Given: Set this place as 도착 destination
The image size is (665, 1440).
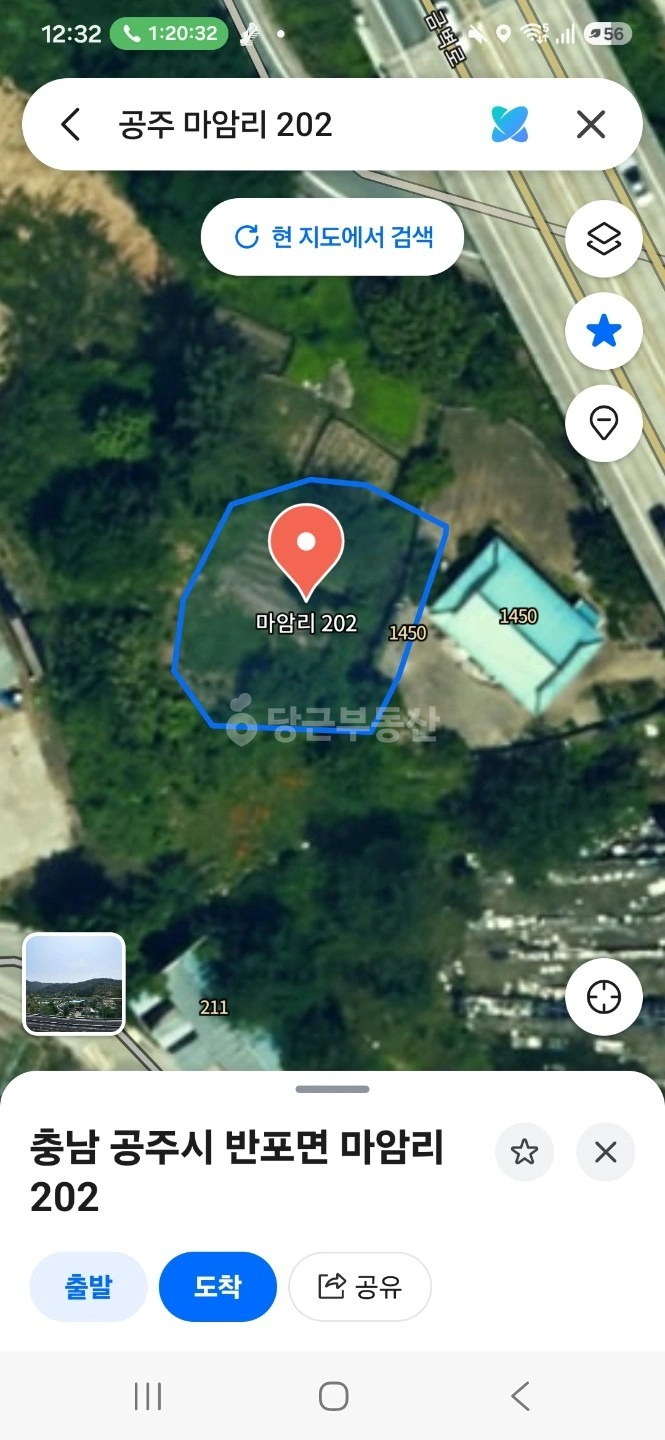Looking at the screenshot, I should (217, 1286).
